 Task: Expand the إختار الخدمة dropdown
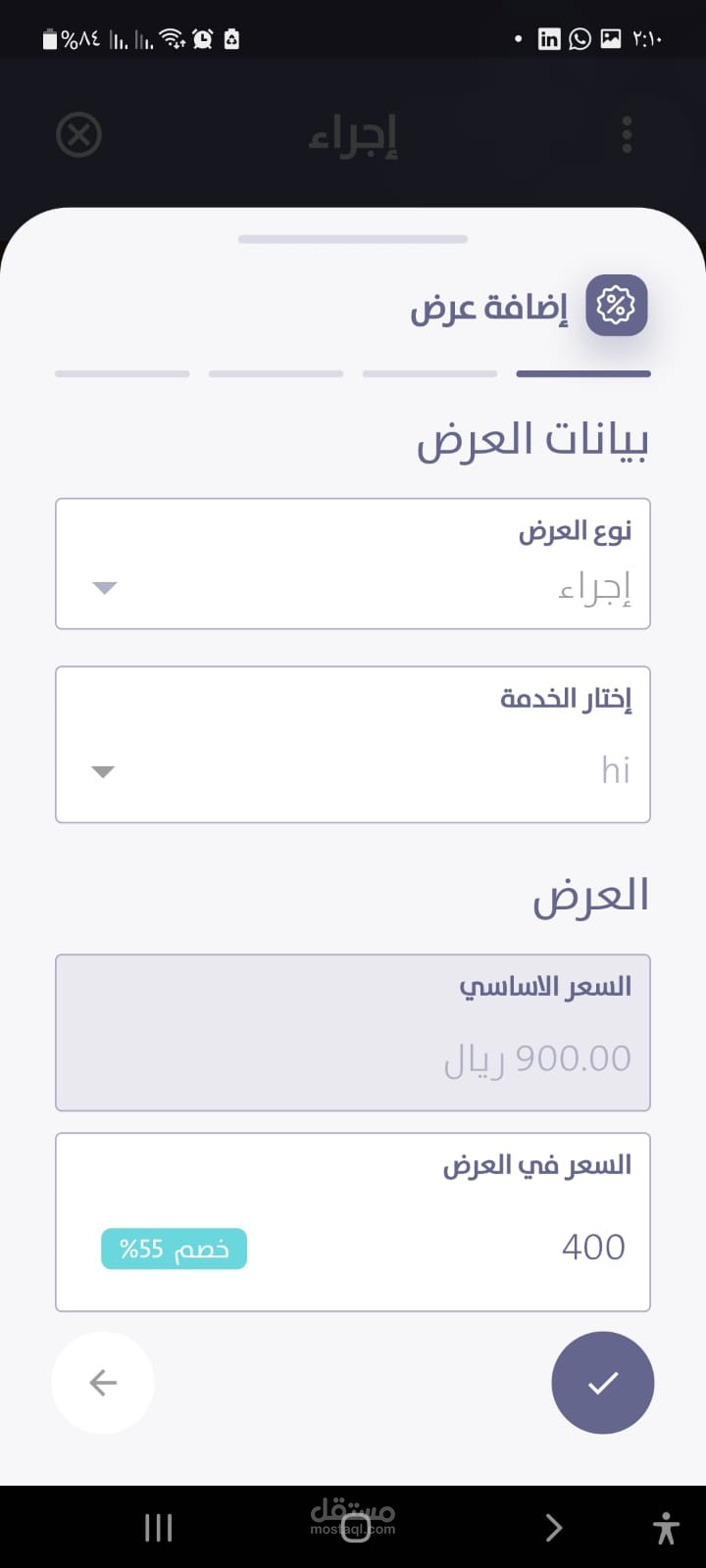click(353, 745)
